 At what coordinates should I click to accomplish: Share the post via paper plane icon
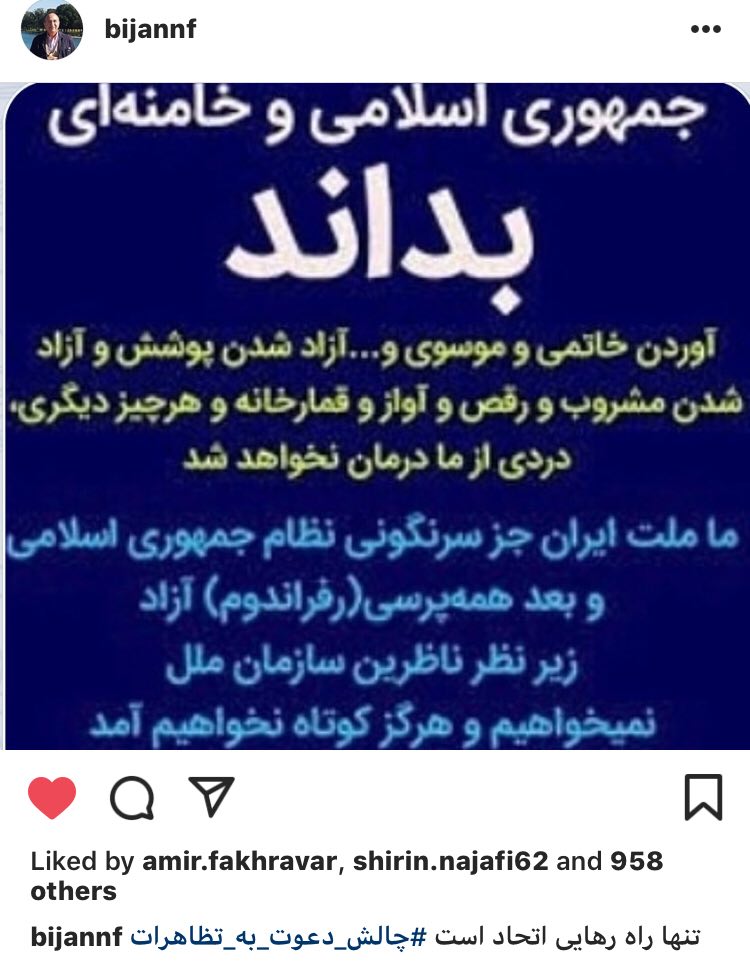(212, 796)
